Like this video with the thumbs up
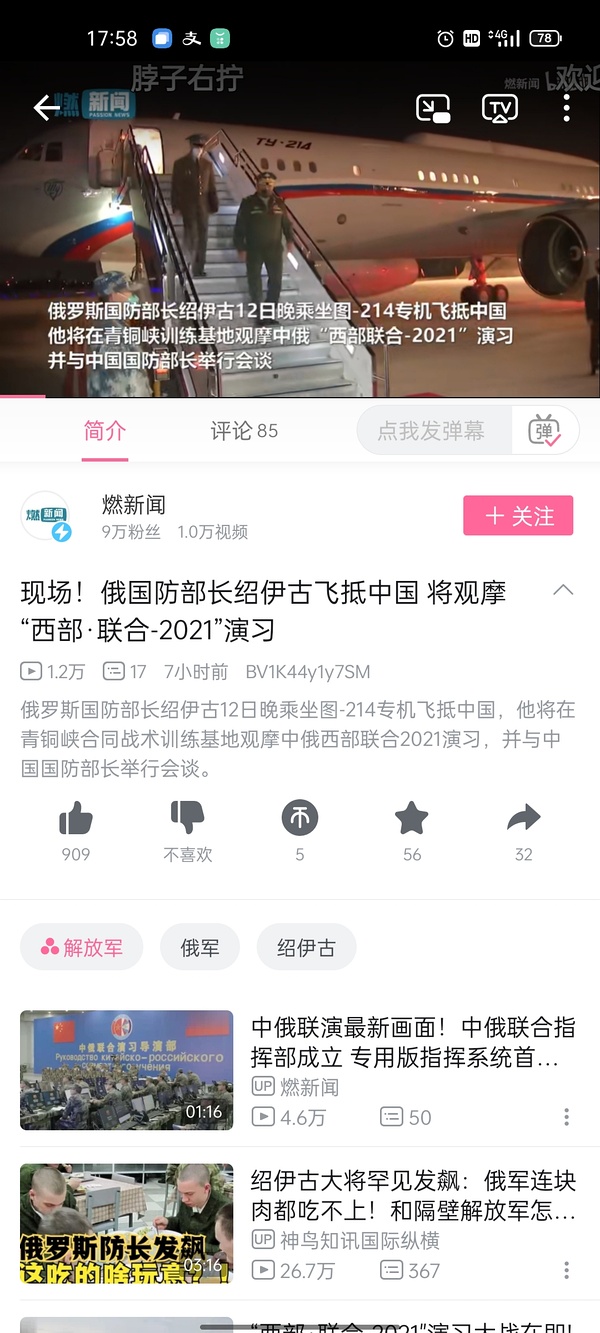 (x=76, y=820)
